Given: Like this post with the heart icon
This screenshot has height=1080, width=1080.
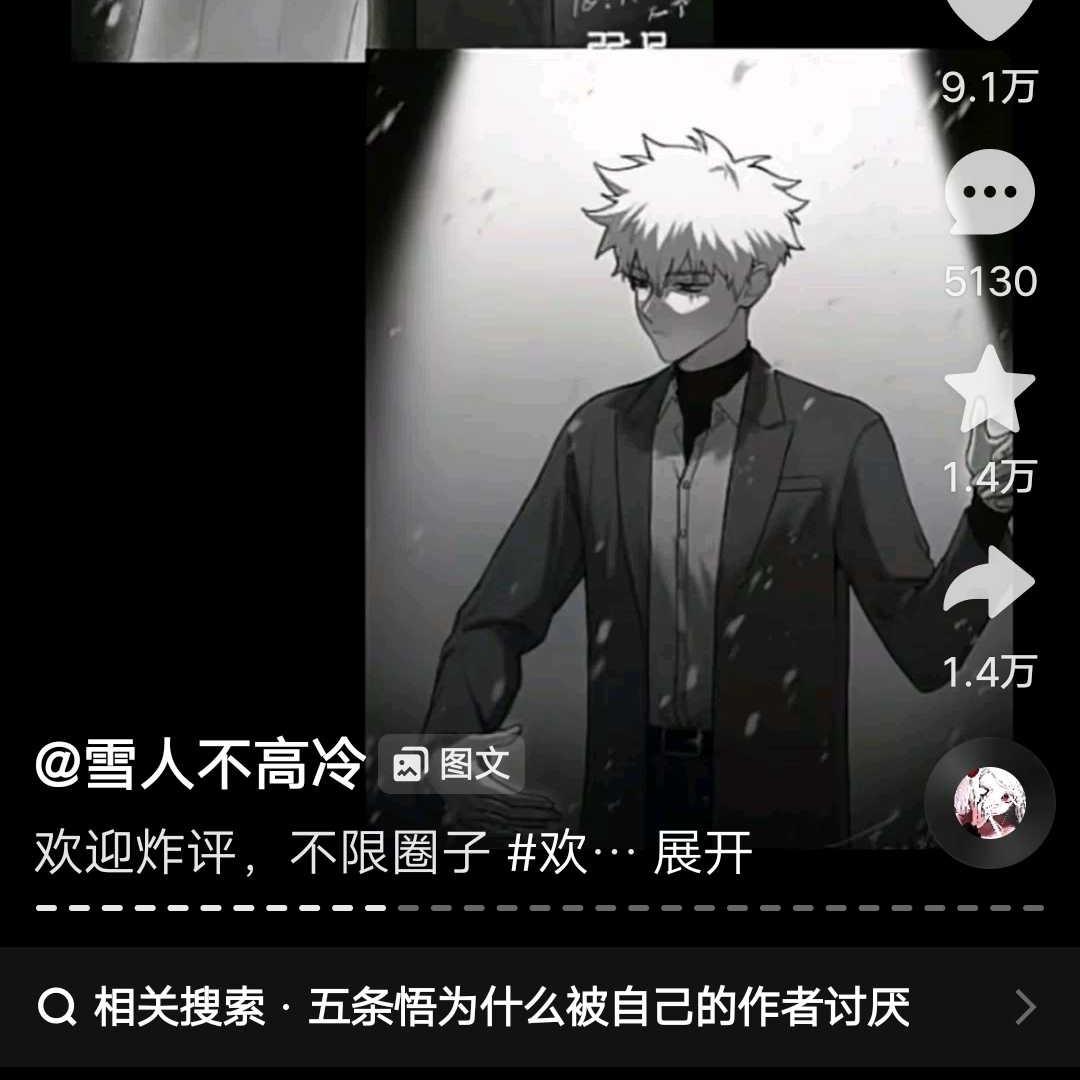Looking at the screenshot, I should coord(989,17).
